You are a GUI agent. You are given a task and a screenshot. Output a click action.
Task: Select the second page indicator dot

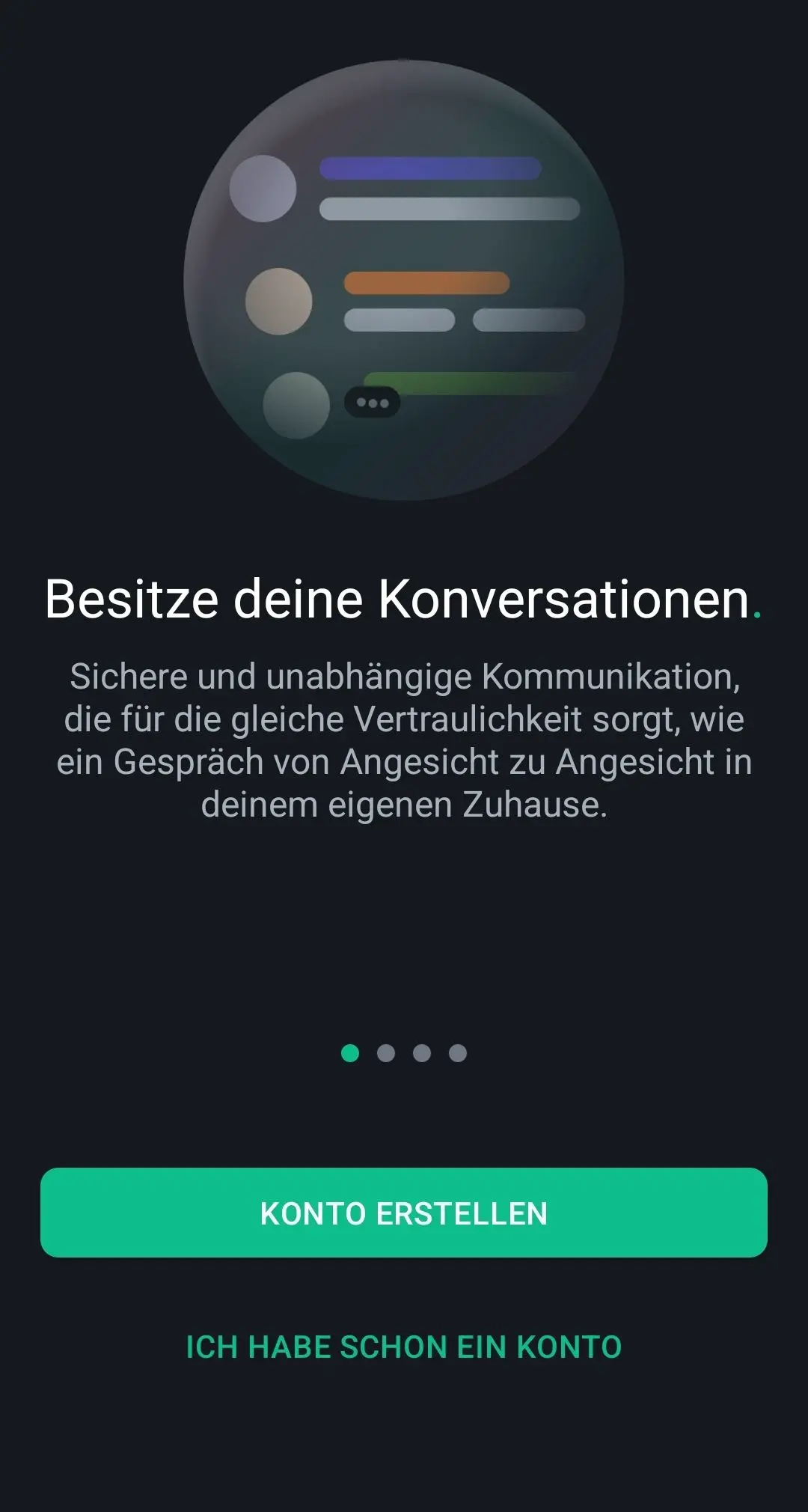click(x=386, y=1052)
